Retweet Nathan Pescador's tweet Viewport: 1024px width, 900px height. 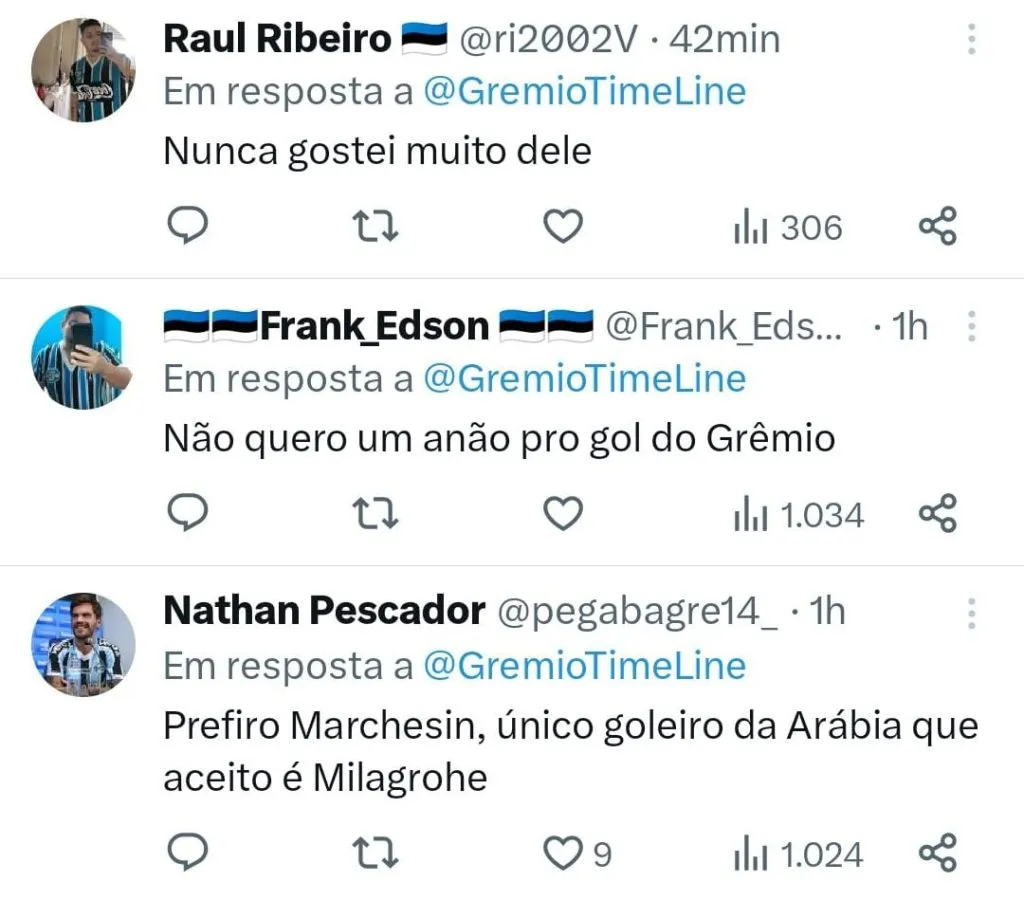click(378, 854)
